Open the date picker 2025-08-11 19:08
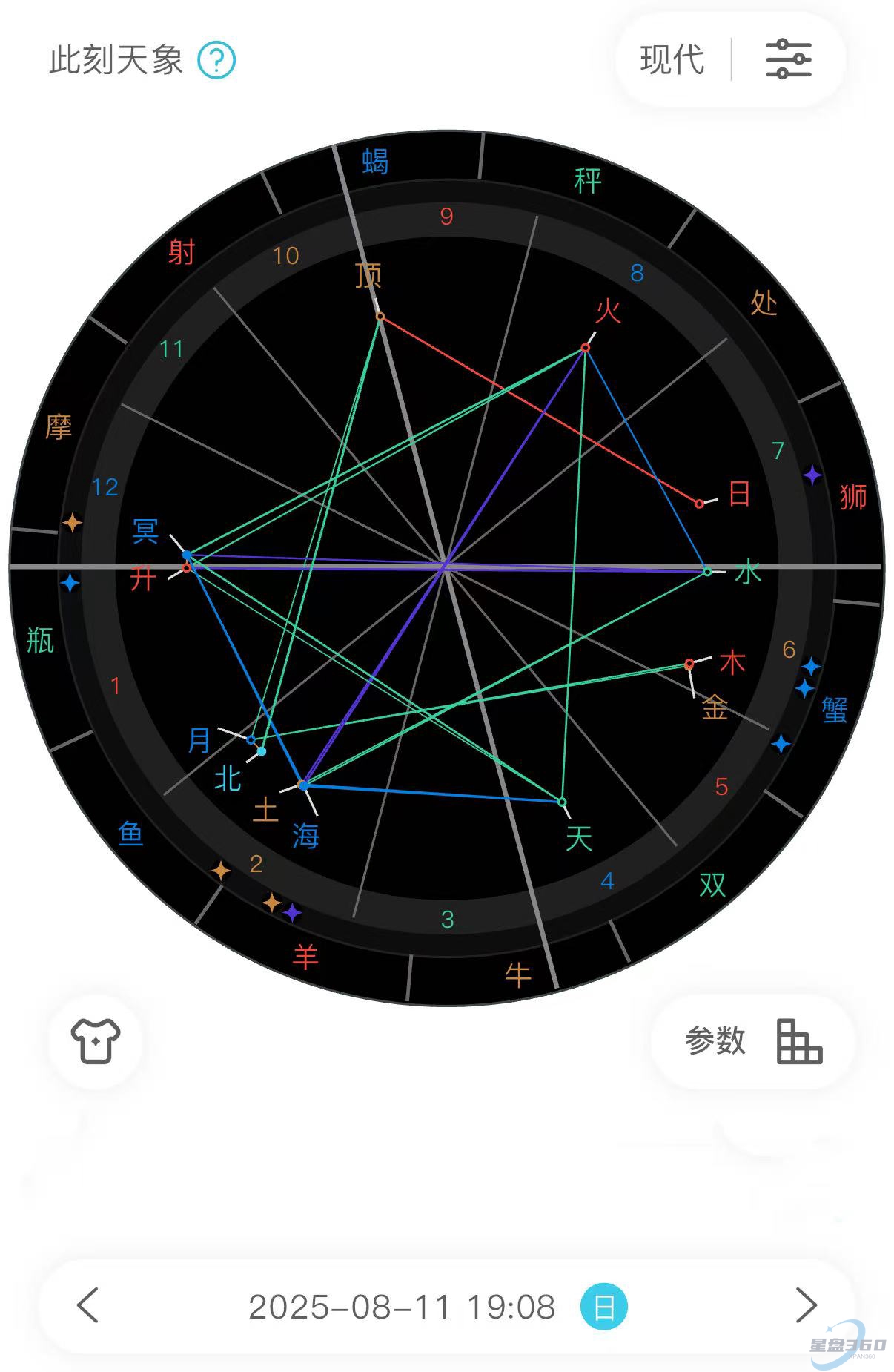 (402, 1307)
